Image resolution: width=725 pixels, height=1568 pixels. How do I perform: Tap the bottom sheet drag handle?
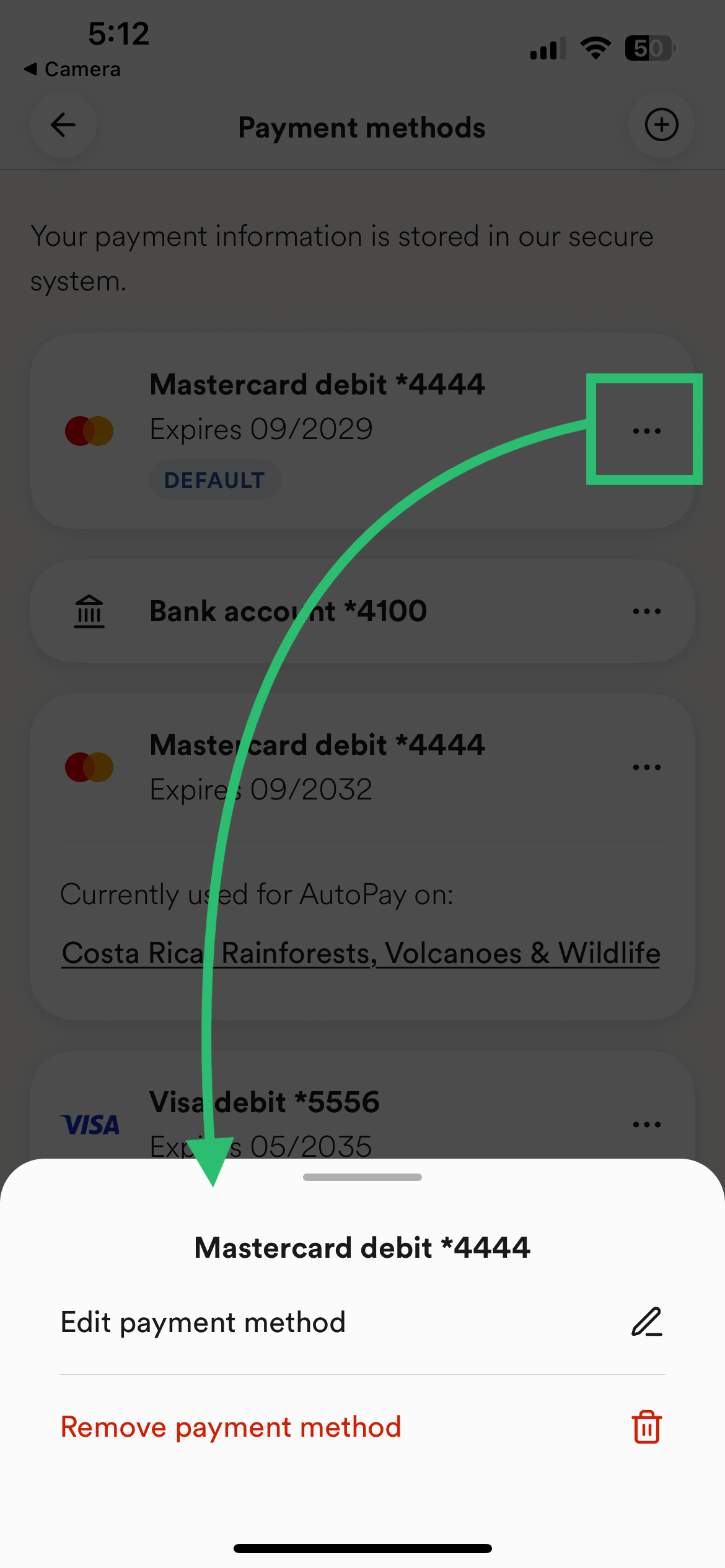pos(362,1177)
